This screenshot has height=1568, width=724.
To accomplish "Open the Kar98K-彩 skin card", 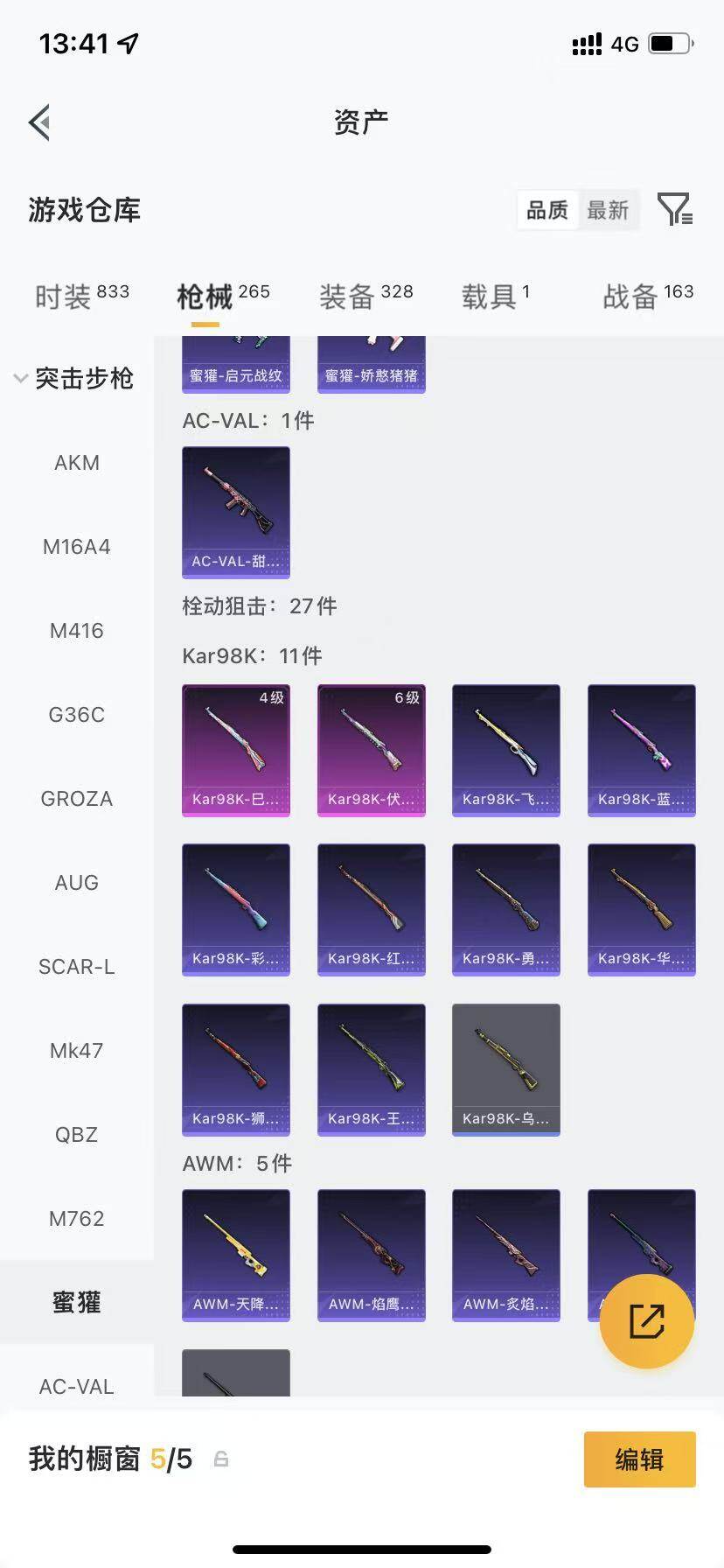I will (236, 910).
